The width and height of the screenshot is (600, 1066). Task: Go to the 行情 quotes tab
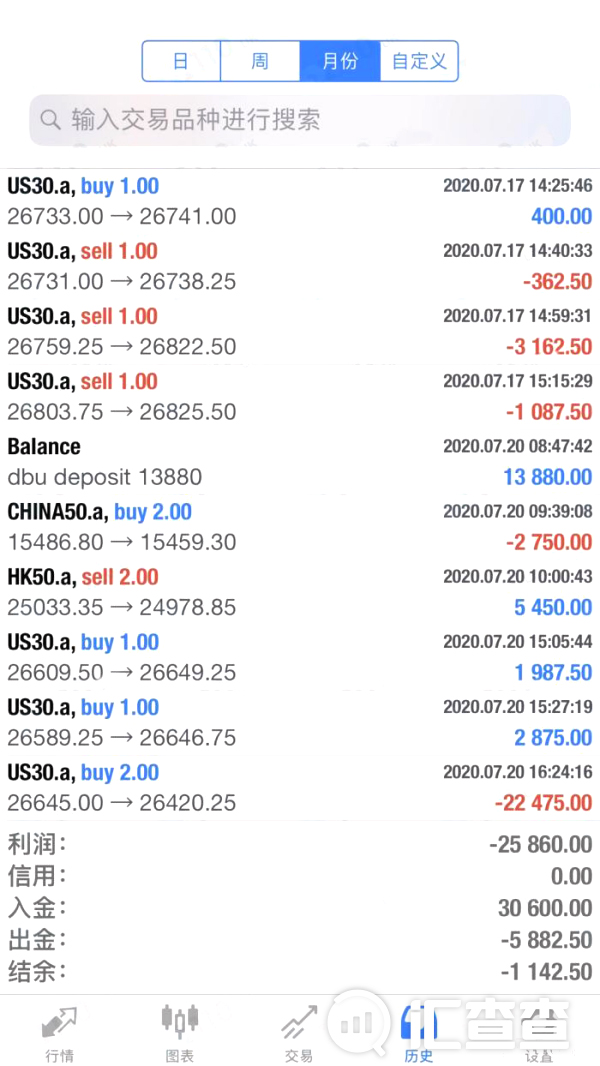60,1033
